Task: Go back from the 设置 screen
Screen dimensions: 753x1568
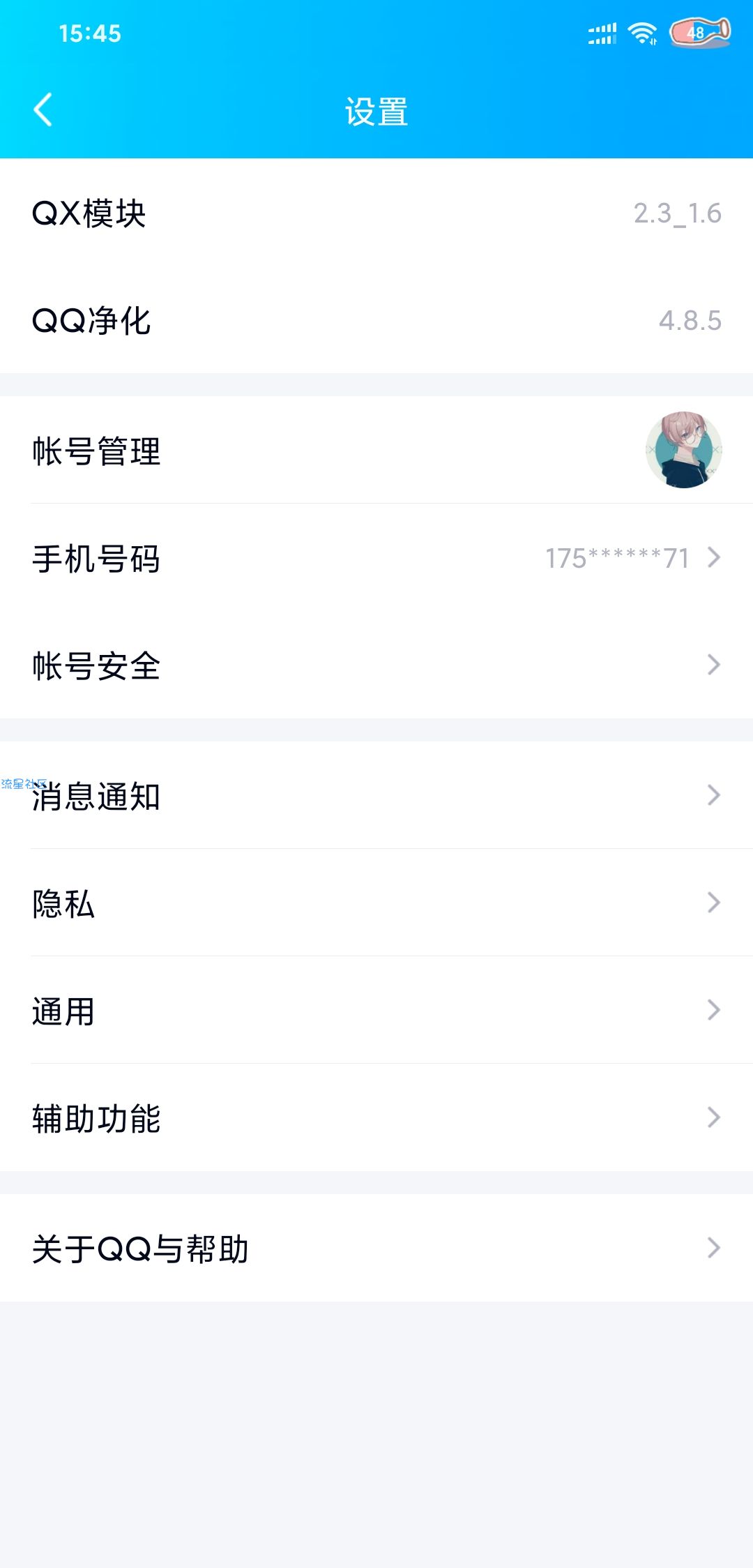Action: click(43, 110)
